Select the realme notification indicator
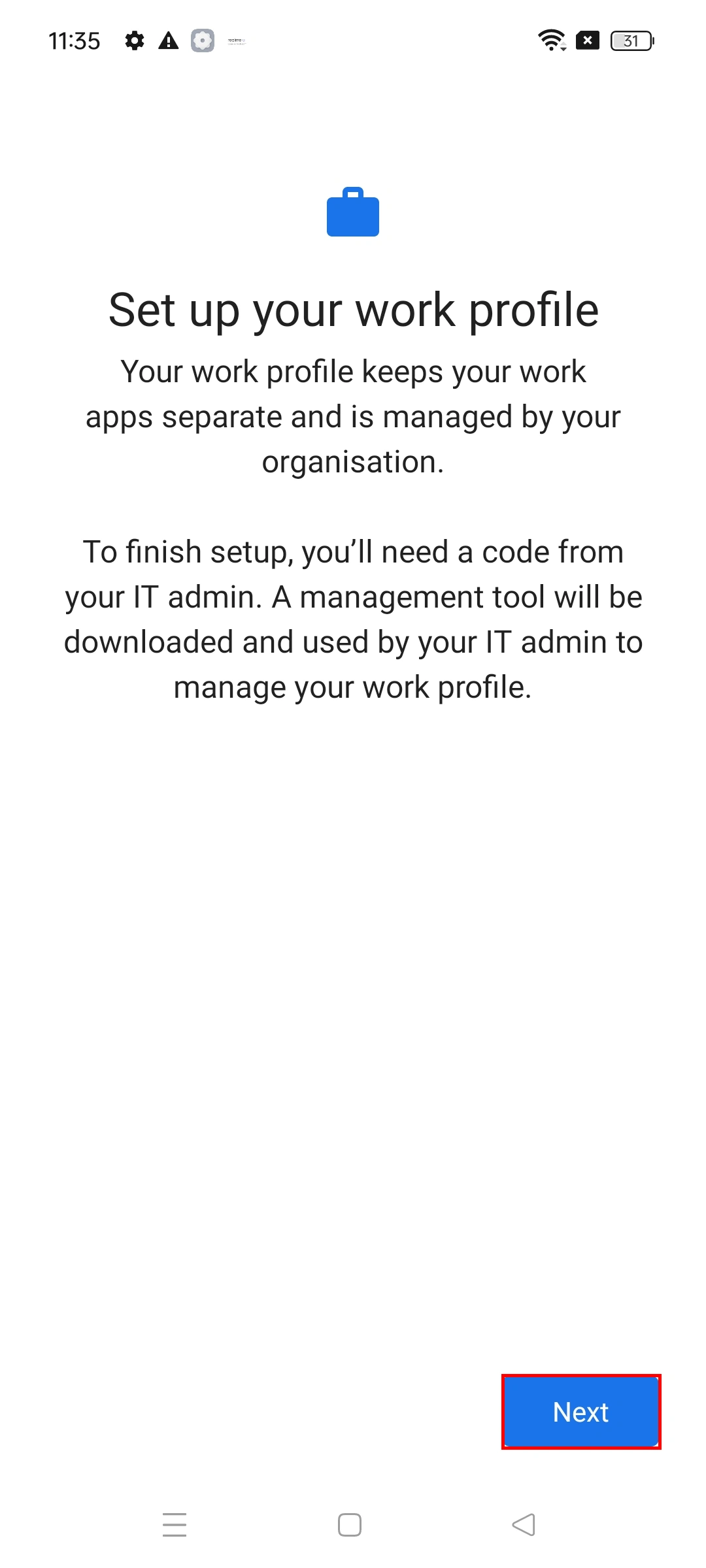 [235, 41]
